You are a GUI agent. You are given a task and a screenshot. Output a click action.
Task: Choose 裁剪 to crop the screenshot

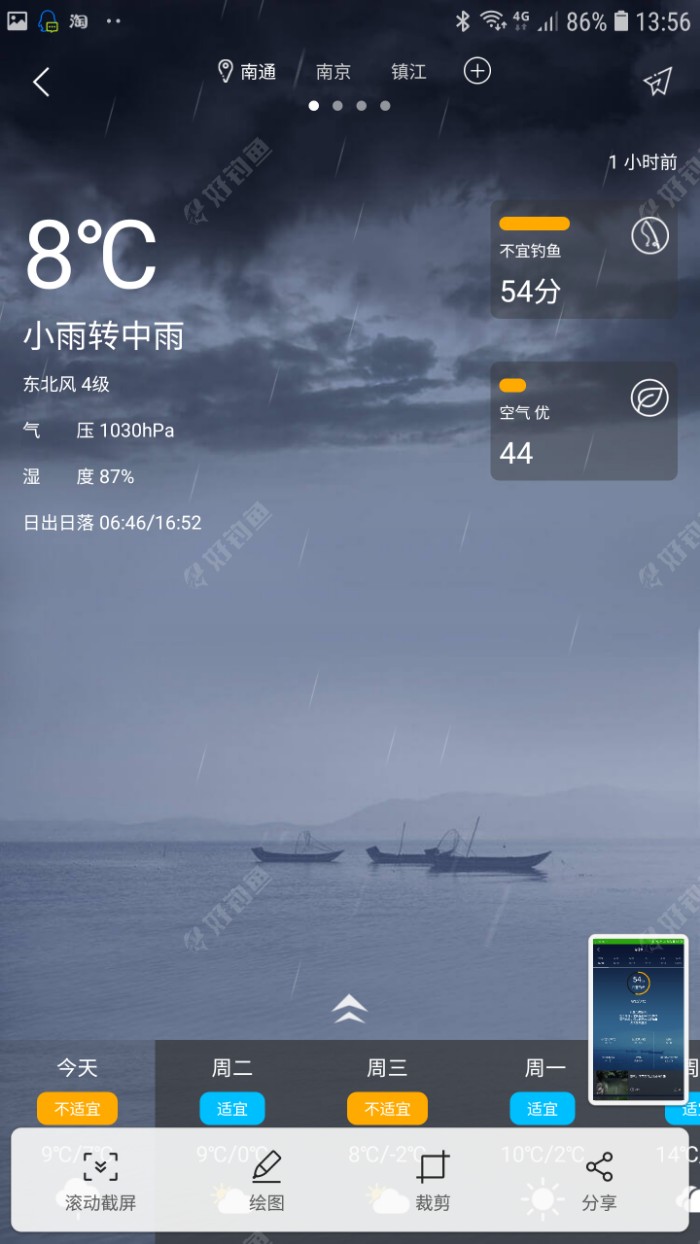click(433, 1181)
